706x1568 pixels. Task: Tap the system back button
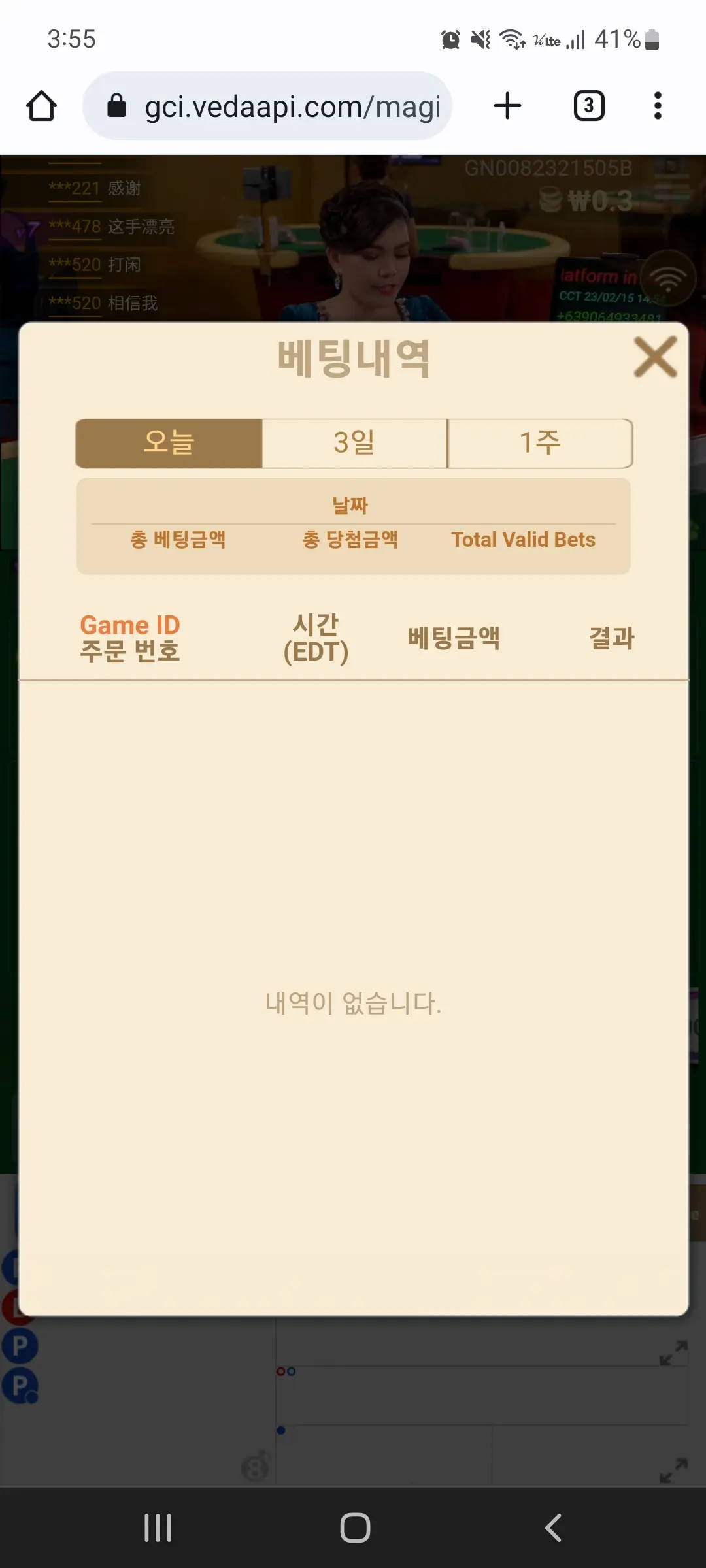(553, 1527)
